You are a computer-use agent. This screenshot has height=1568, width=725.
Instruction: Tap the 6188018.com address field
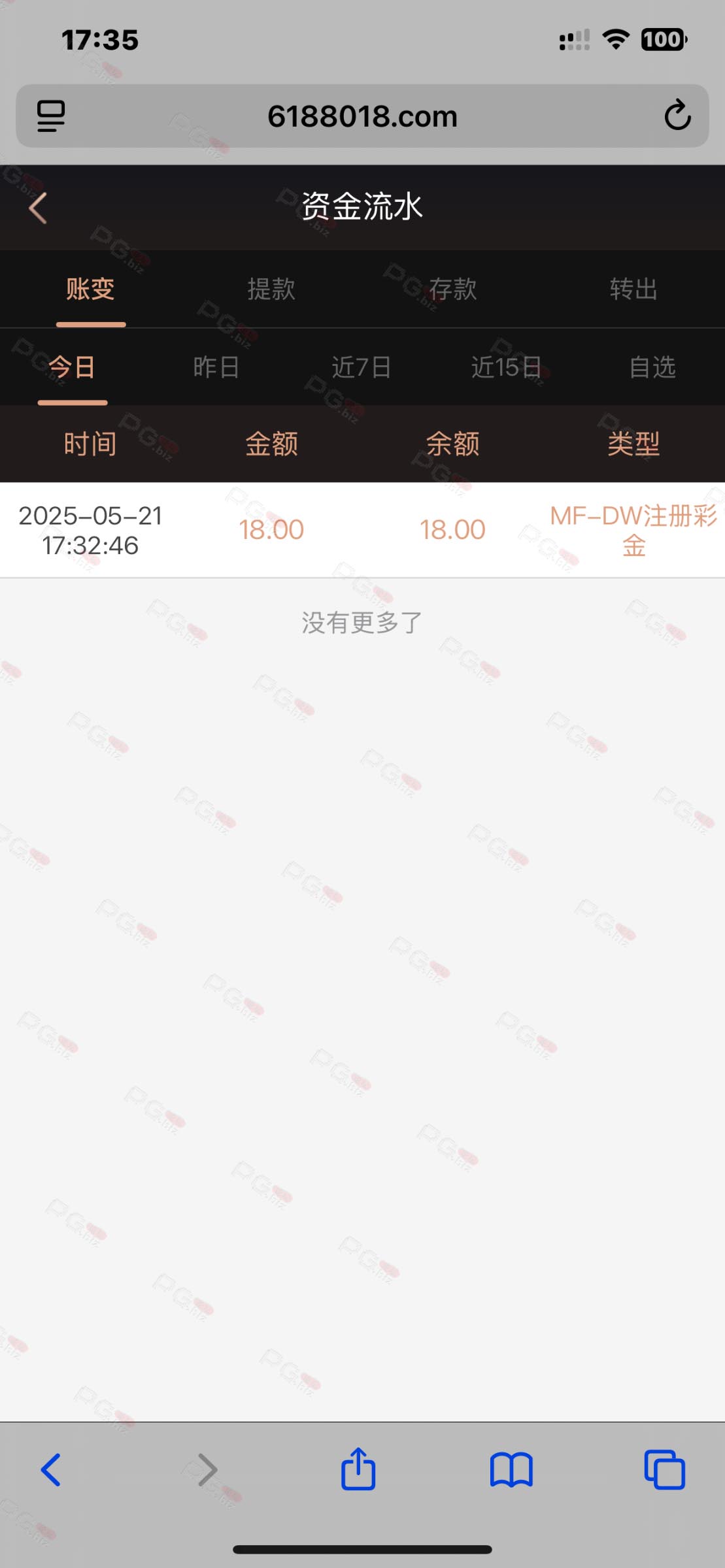click(362, 116)
